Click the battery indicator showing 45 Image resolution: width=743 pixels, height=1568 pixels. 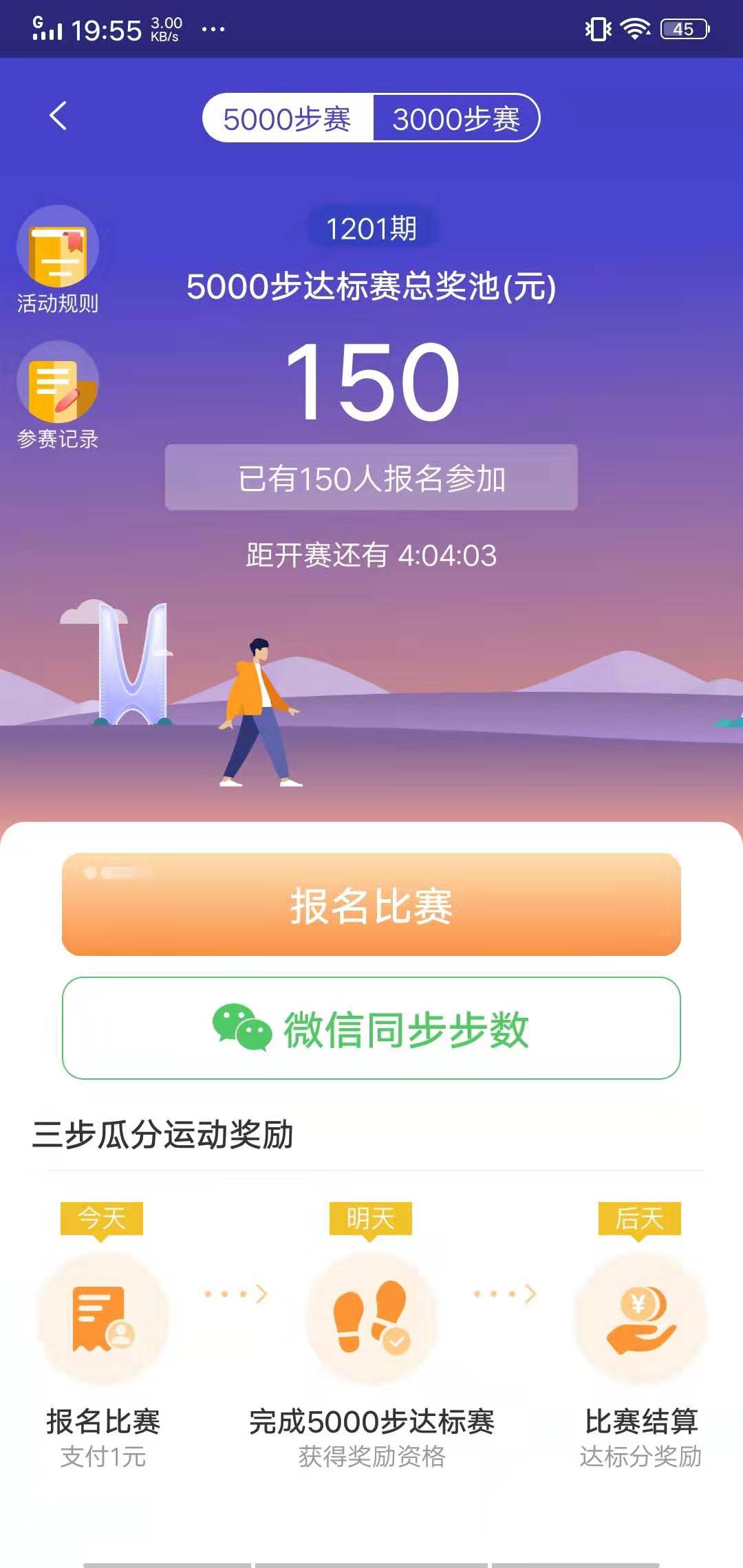pos(684,29)
